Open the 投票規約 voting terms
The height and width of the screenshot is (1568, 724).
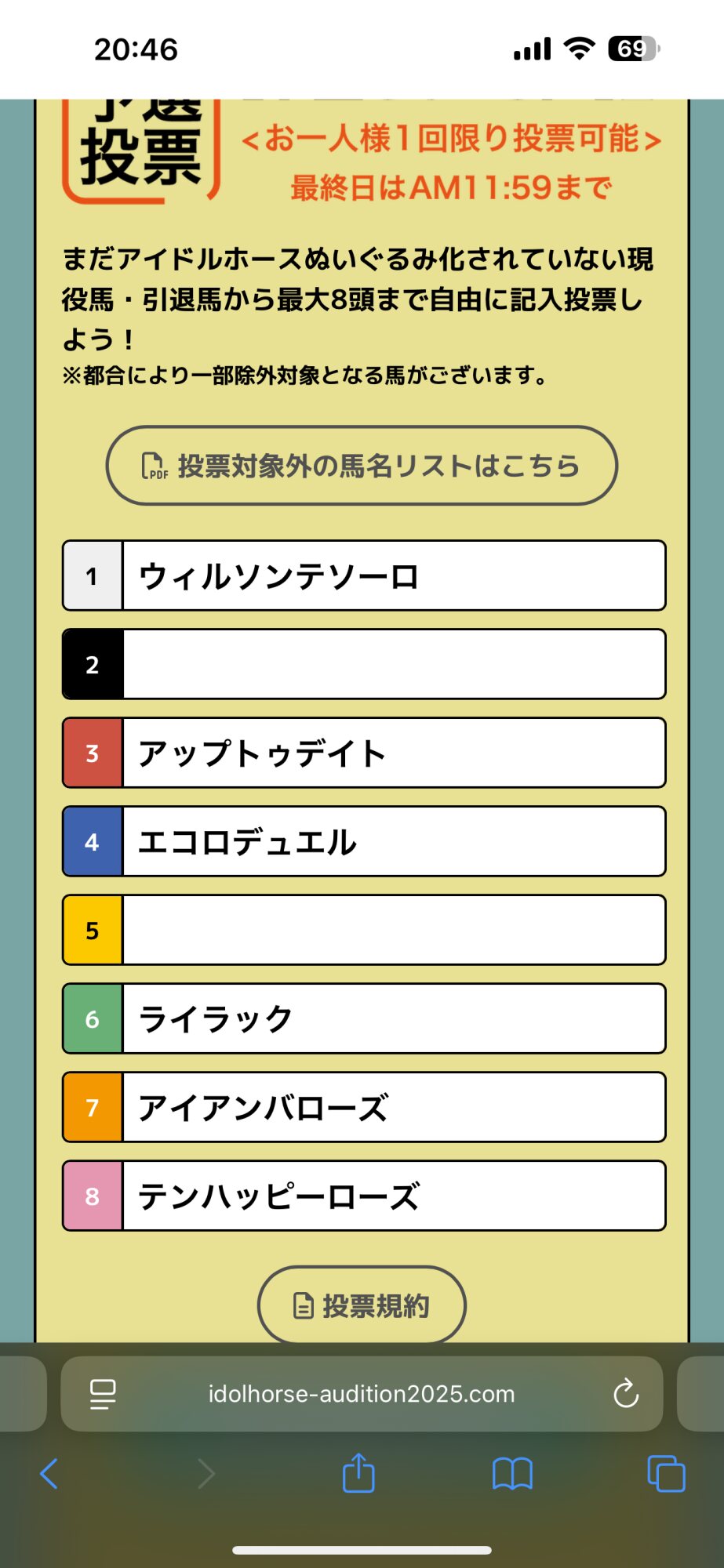pyautogui.click(x=362, y=1305)
